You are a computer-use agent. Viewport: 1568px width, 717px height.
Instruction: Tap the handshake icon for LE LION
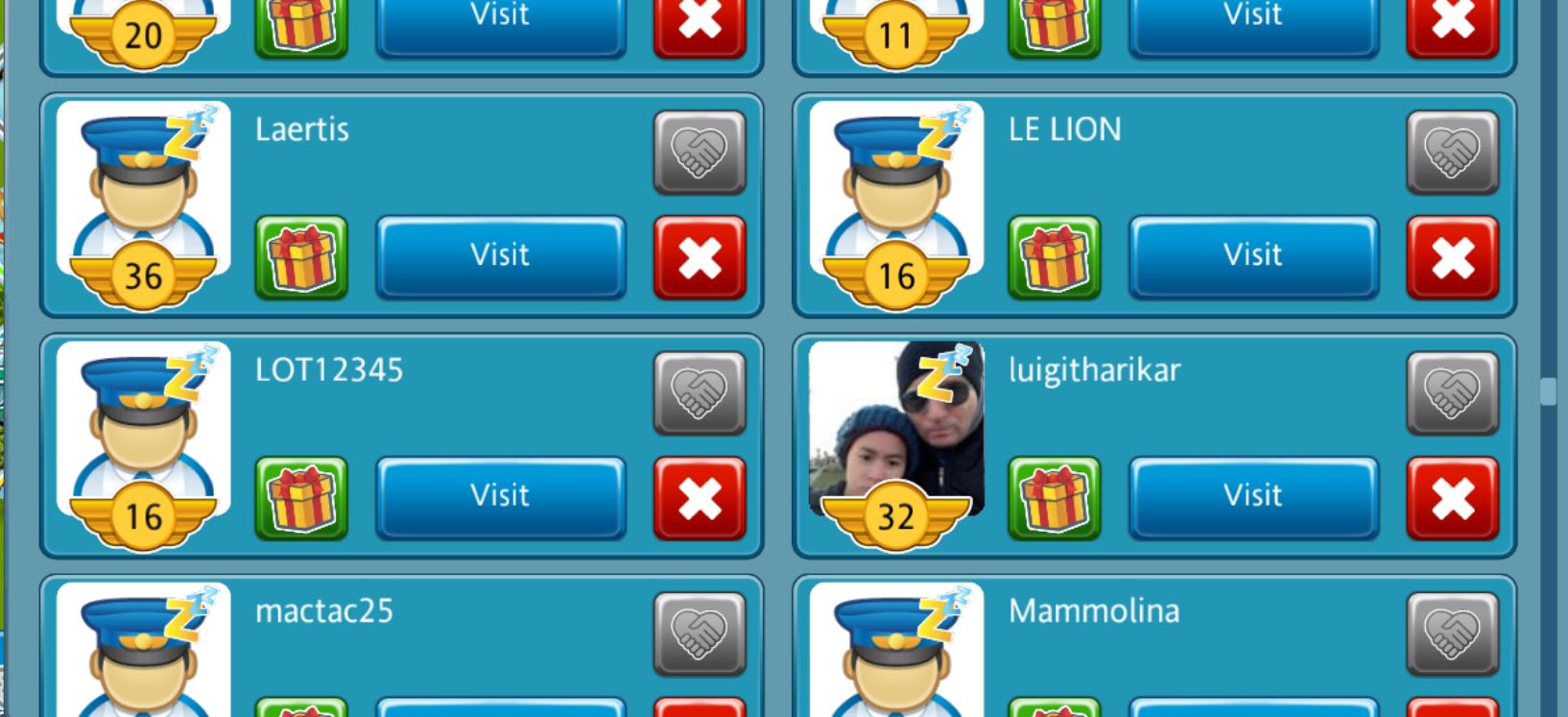[x=1453, y=153]
